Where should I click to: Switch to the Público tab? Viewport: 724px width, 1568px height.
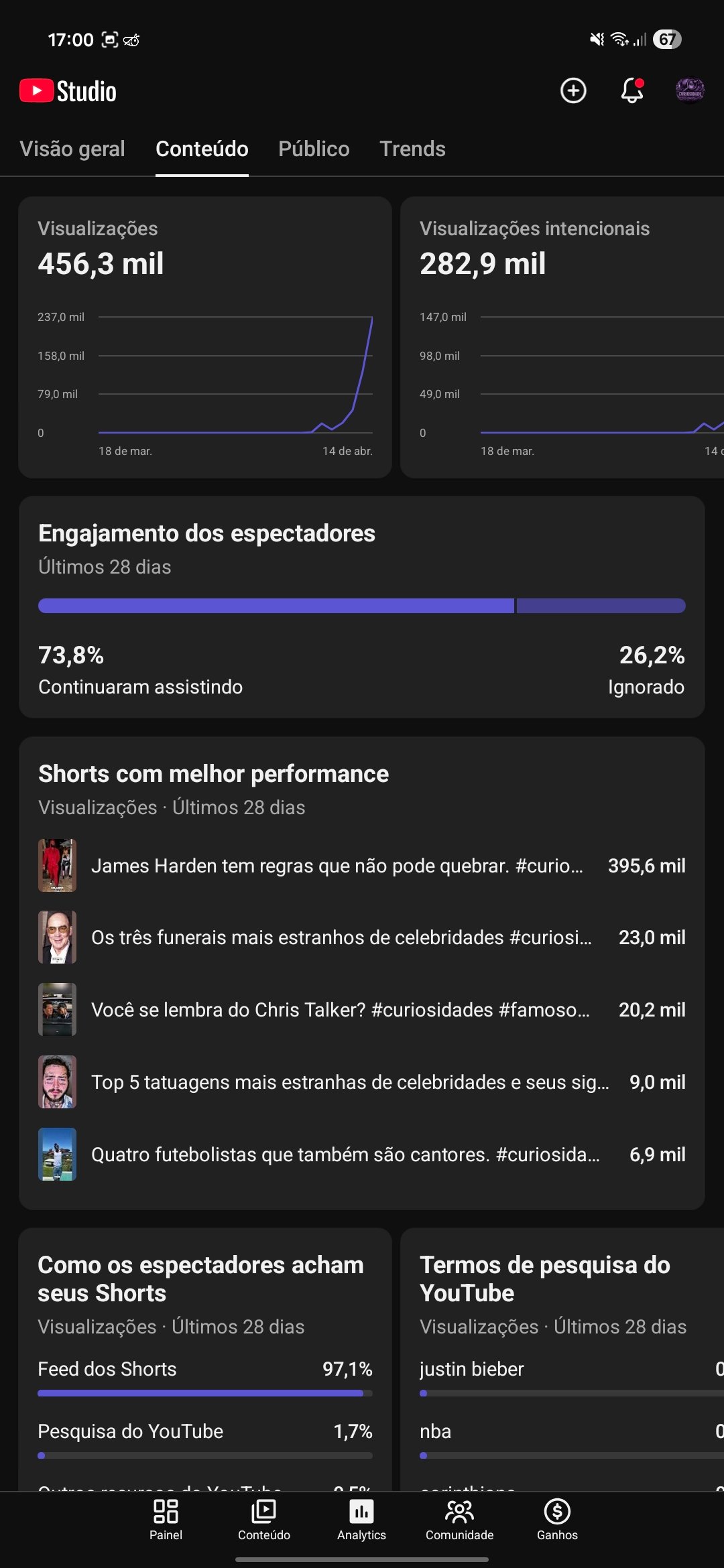click(314, 149)
